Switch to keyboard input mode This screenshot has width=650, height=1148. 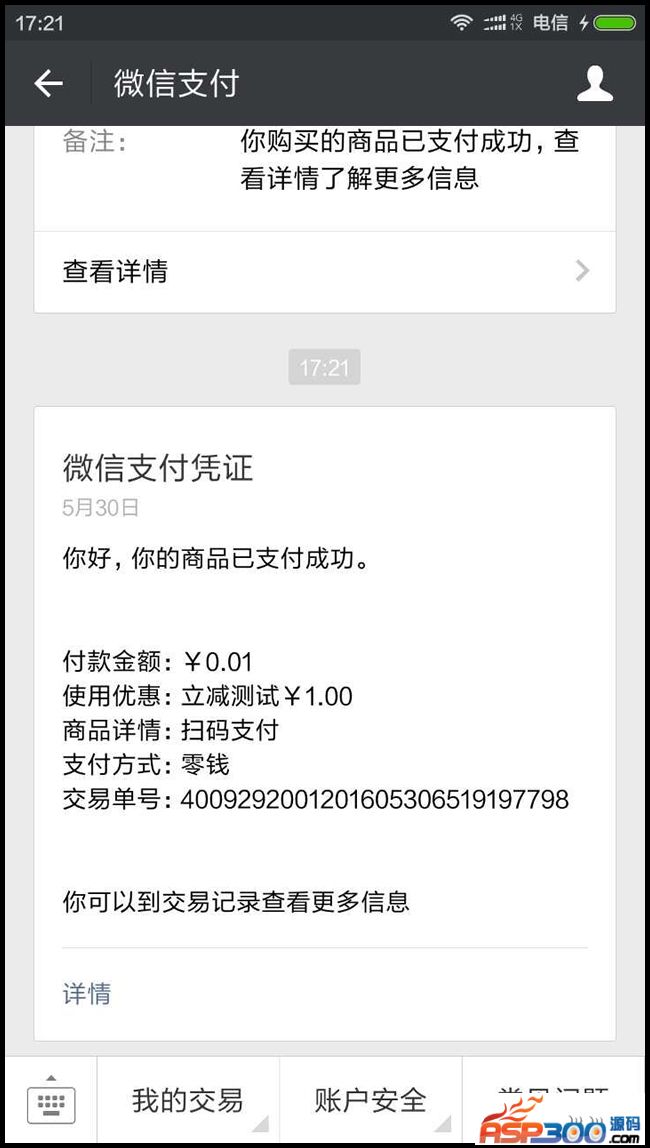click(50, 1102)
